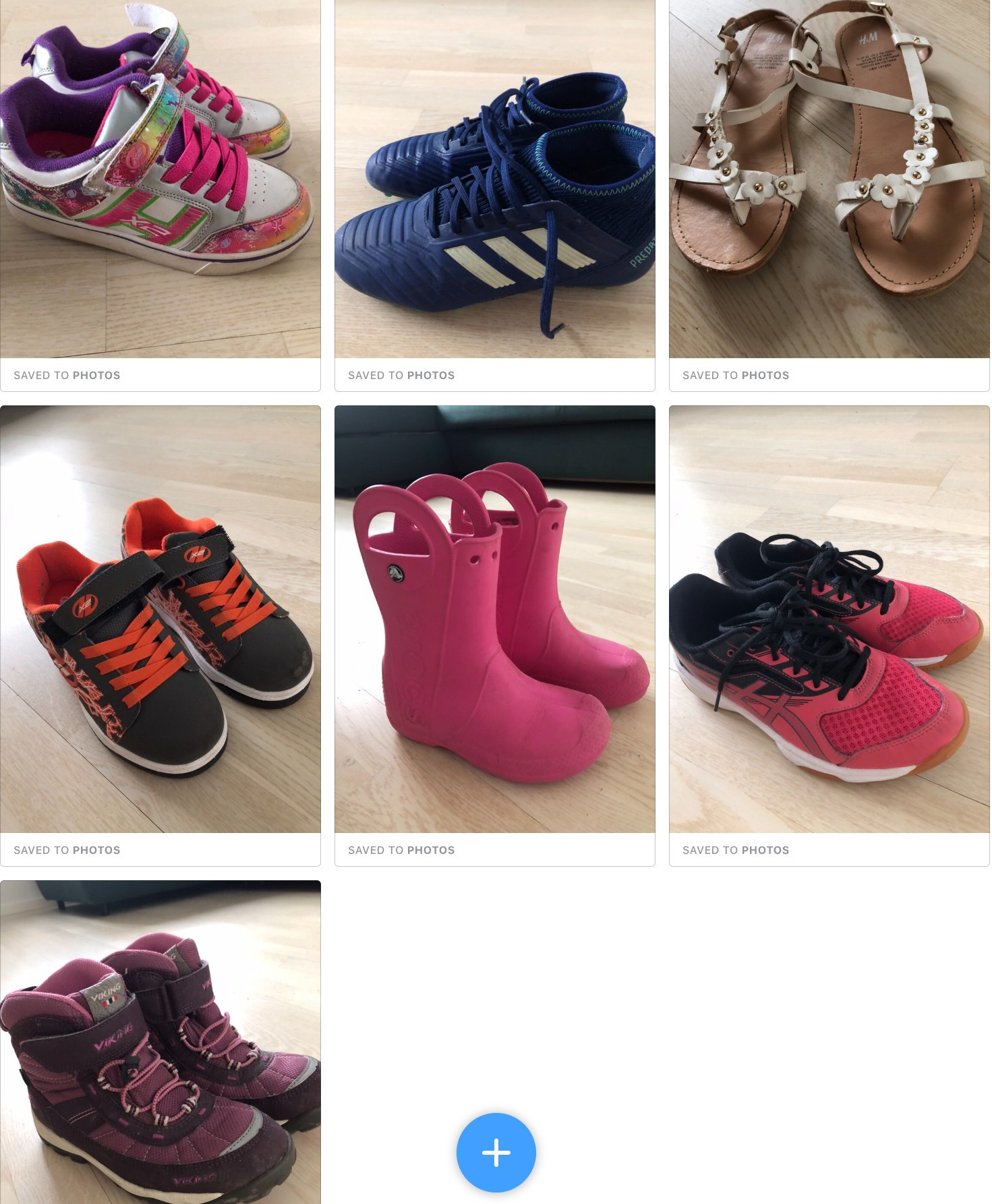Open the orange and grey sneakers photo

click(160, 621)
